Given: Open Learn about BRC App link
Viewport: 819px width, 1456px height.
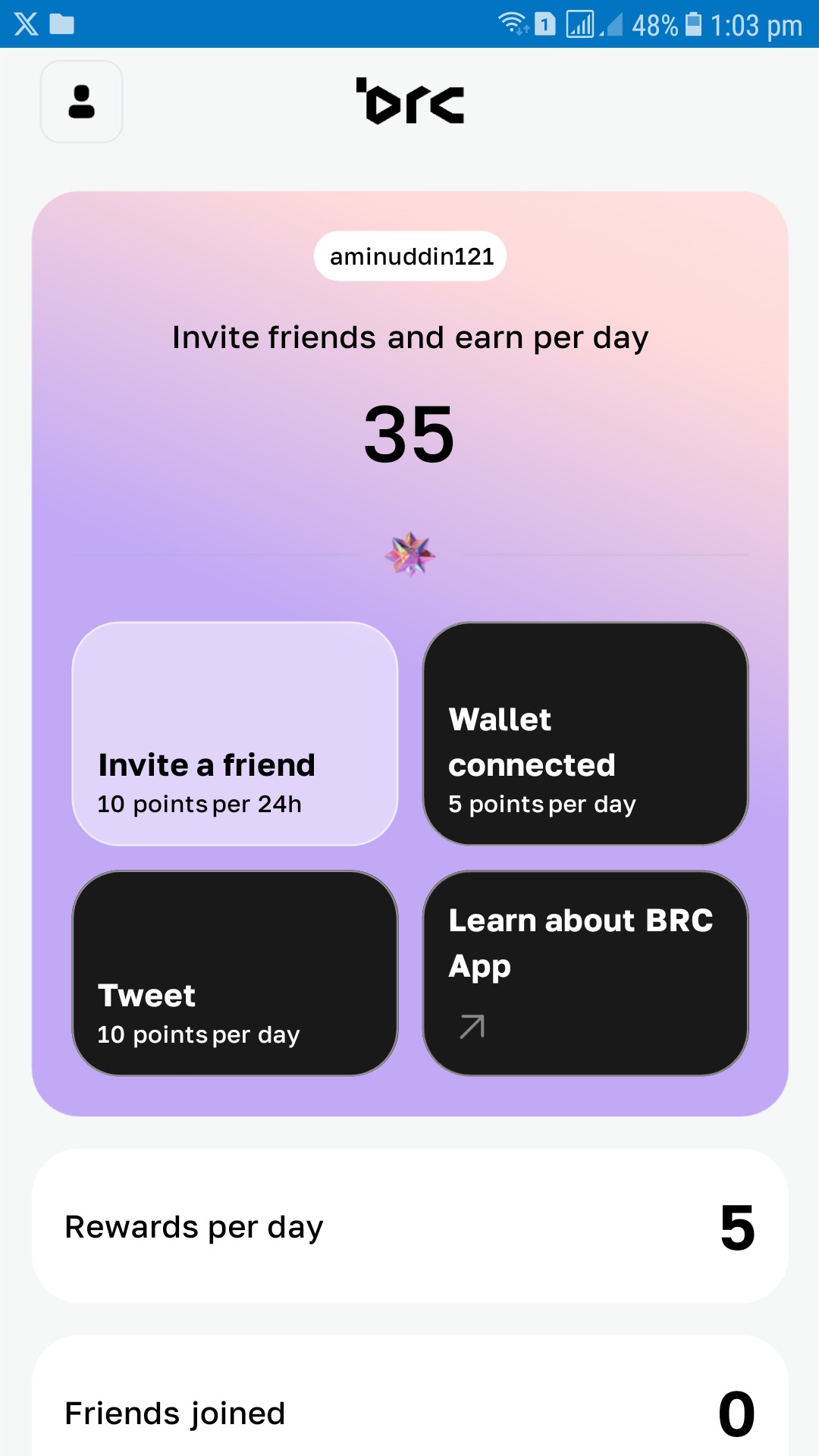Looking at the screenshot, I should coord(585,973).
